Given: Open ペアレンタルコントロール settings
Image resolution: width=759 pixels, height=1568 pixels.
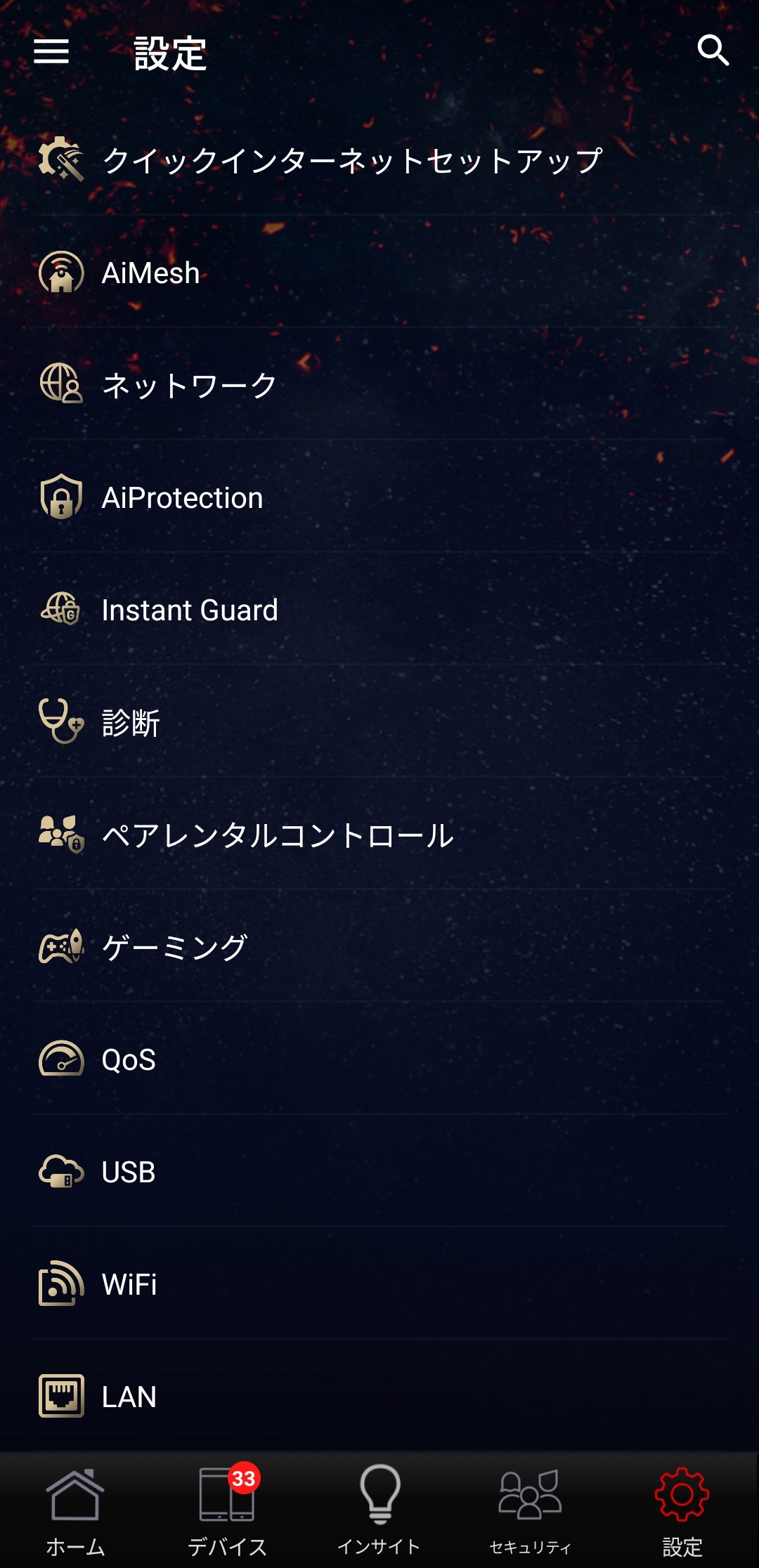Looking at the screenshot, I should 278,835.
